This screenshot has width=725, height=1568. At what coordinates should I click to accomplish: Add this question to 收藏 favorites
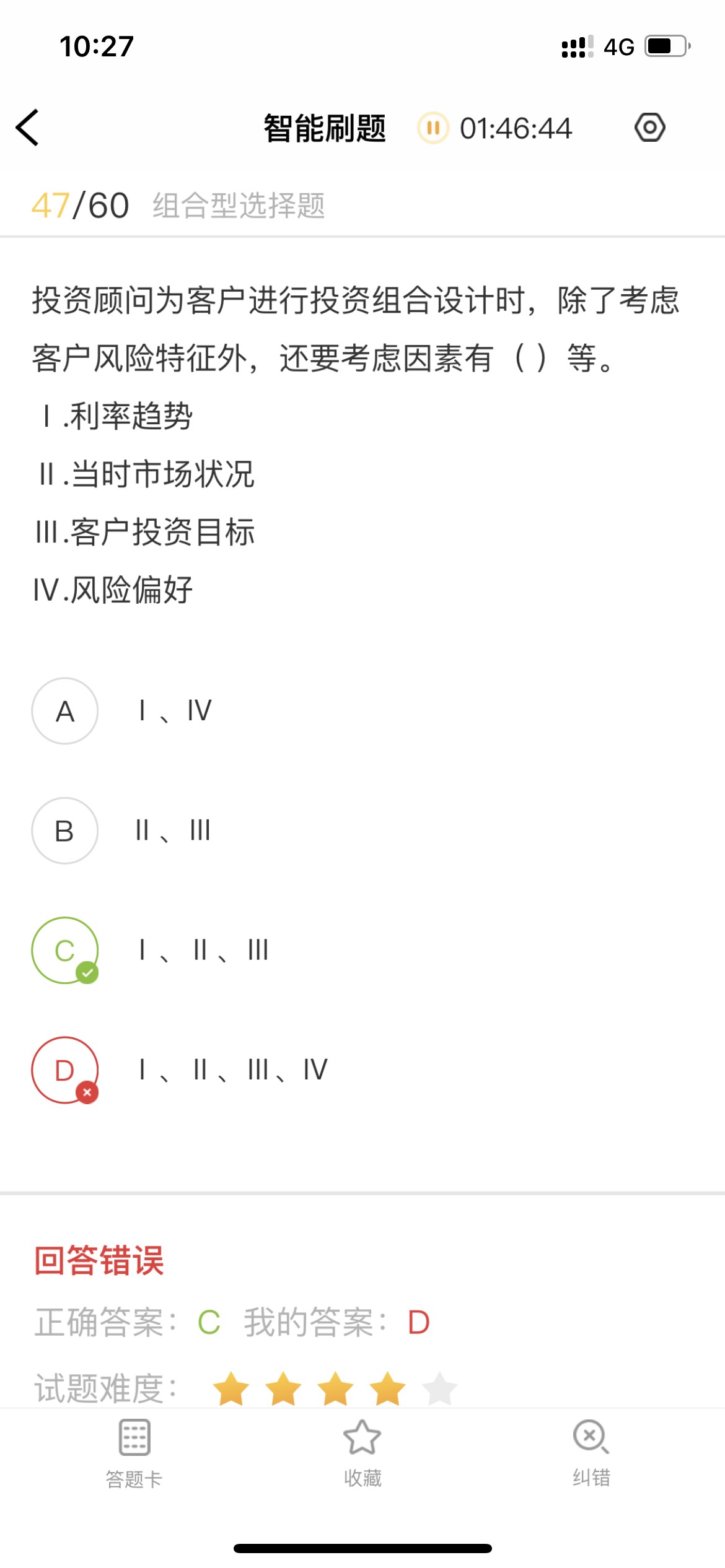click(362, 1453)
